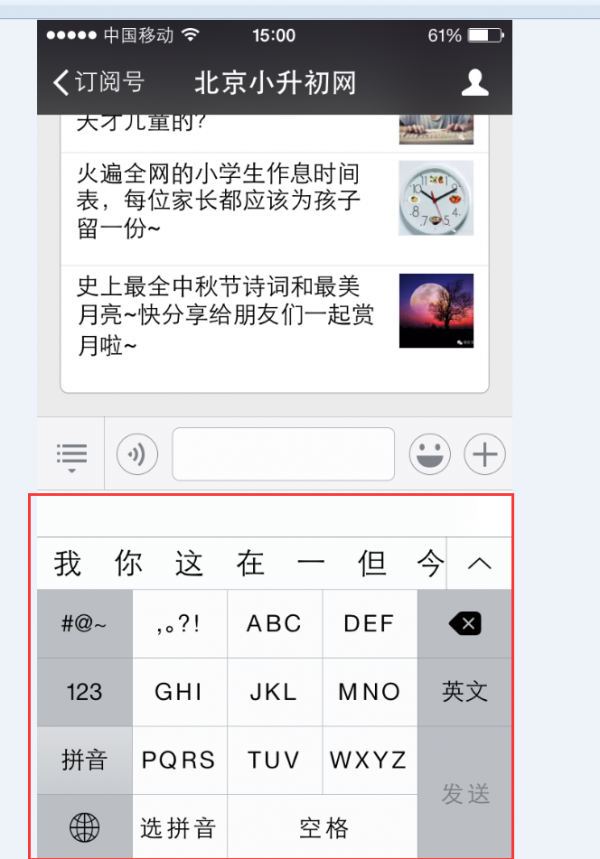Open the 小学生作息时间表 article
Viewport: 600px width, 859px height.
[x=220, y=200]
